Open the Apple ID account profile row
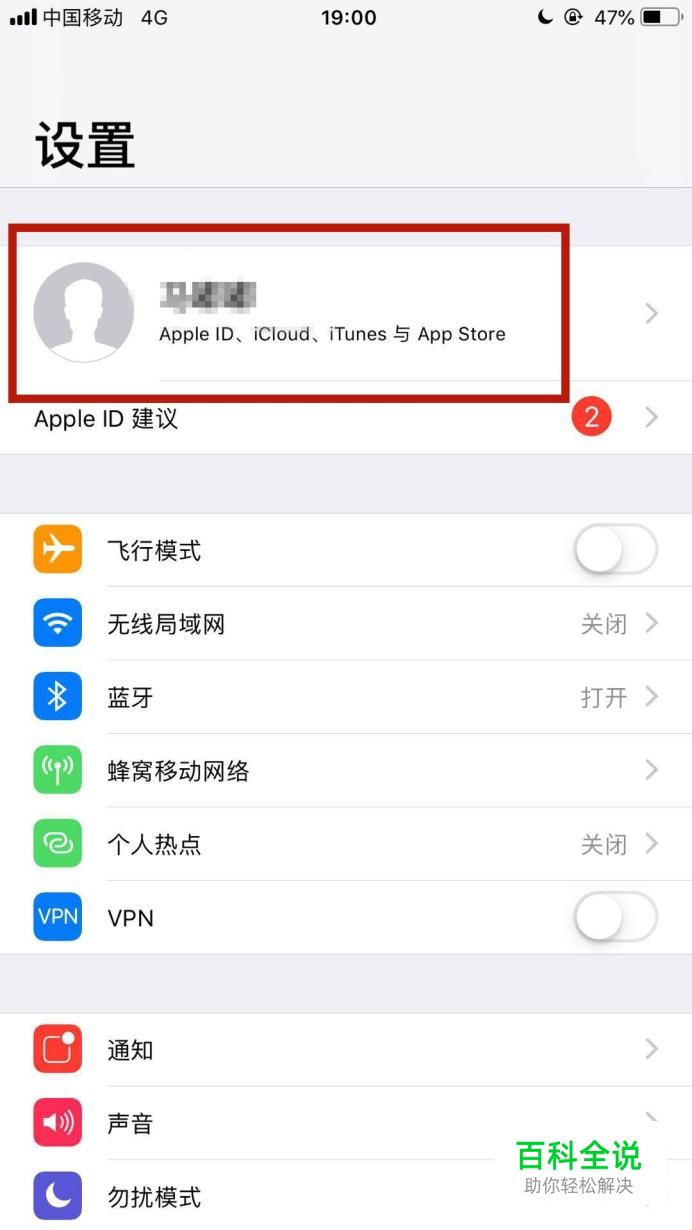Viewport: 692px width, 1230px height. (x=346, y=313)
